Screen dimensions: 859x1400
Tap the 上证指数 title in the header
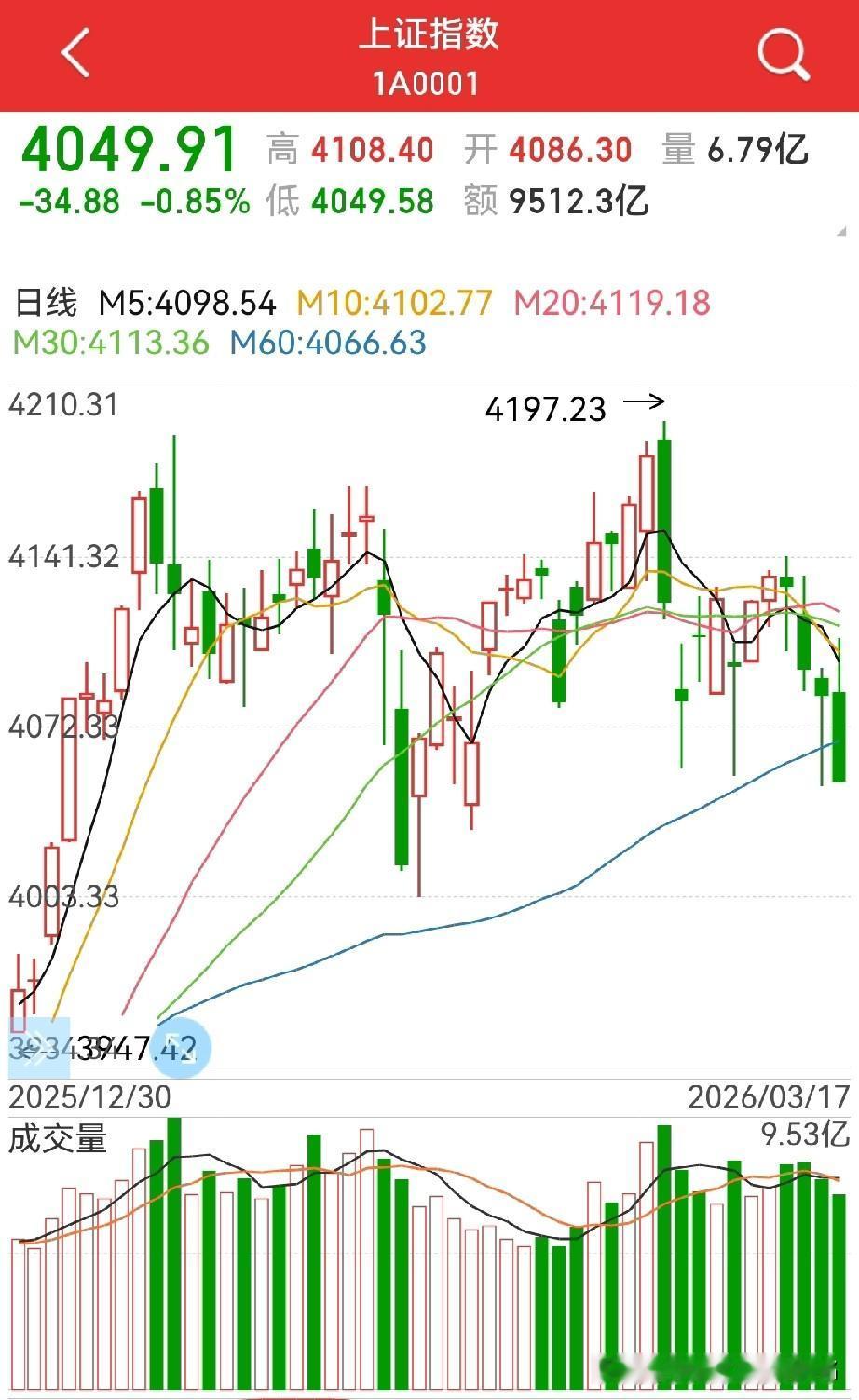(x=429, y=38)
